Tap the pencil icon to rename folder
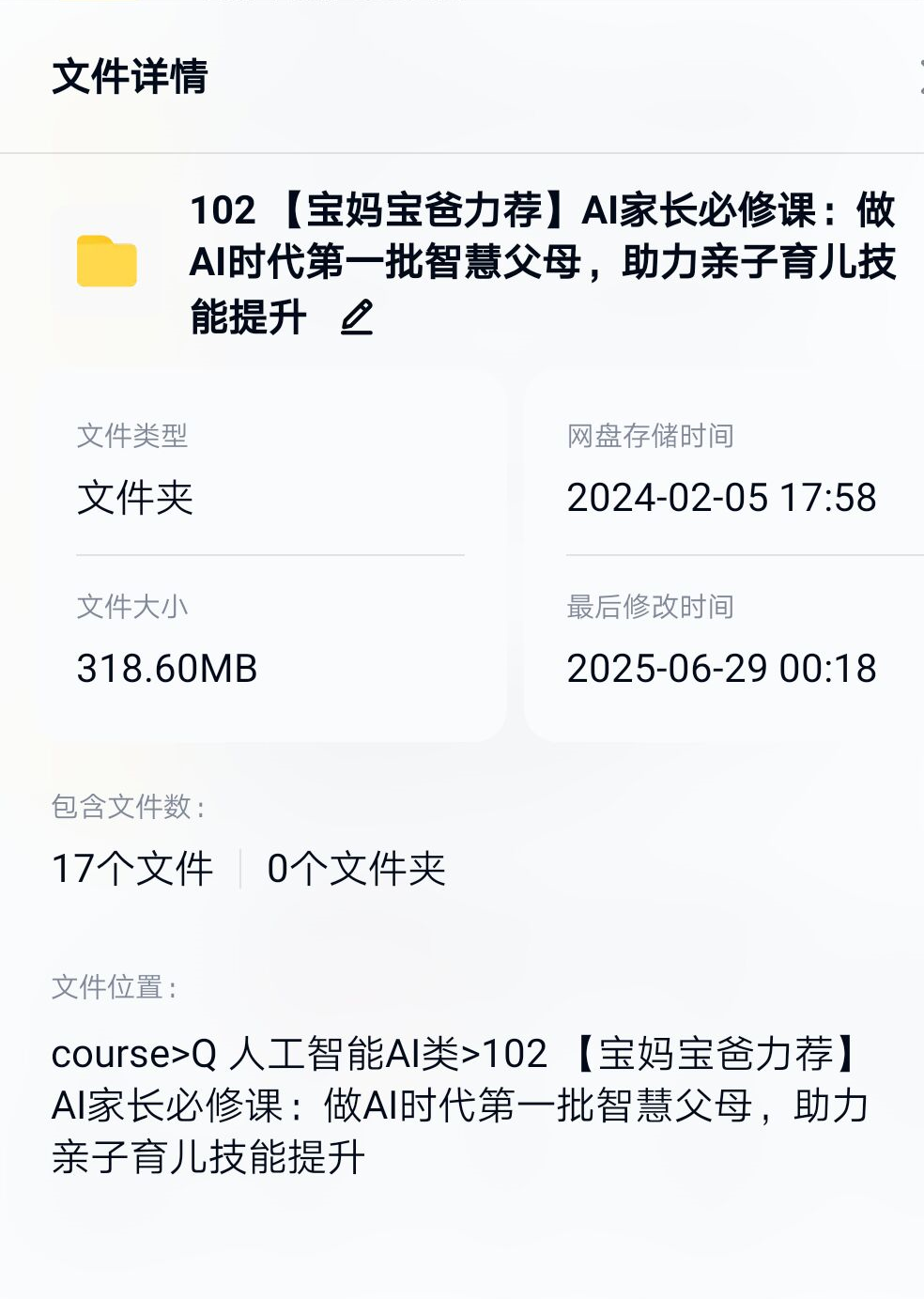Viewport: 924px width, 1299px height. (357, 317)
